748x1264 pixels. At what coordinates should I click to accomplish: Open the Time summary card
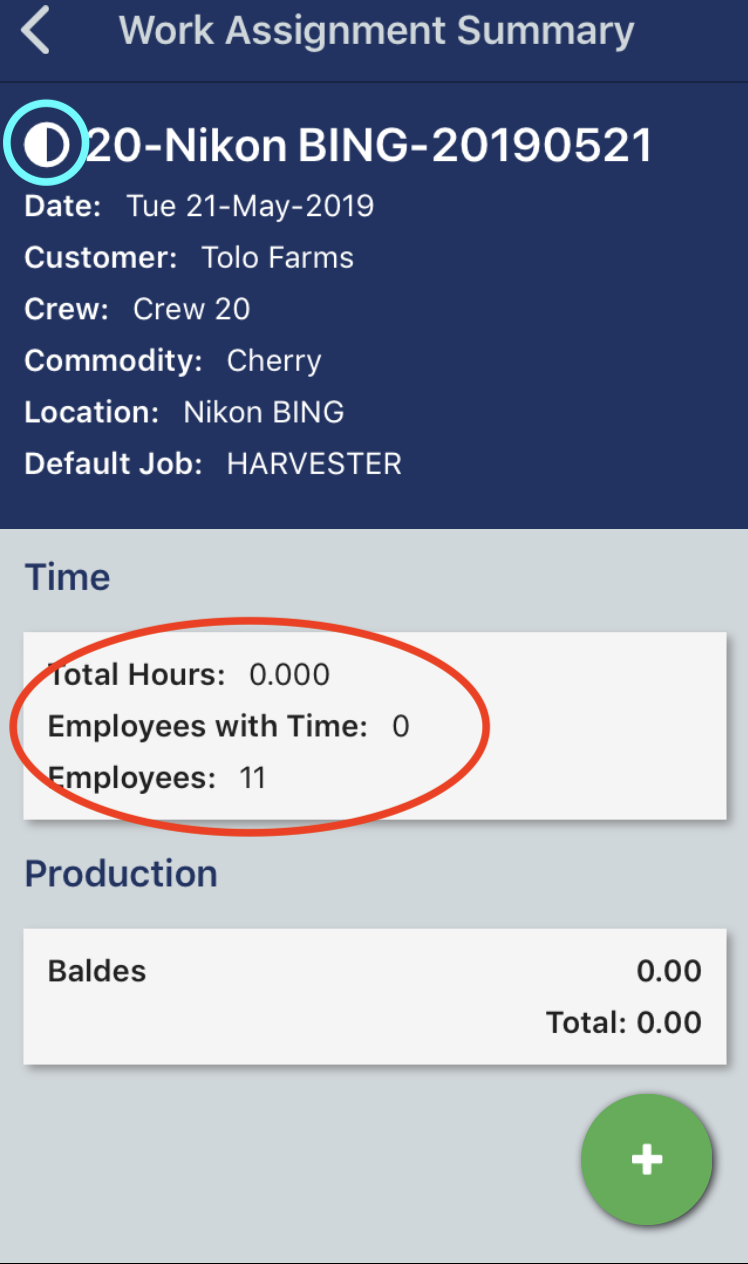[x=374, y=725]
